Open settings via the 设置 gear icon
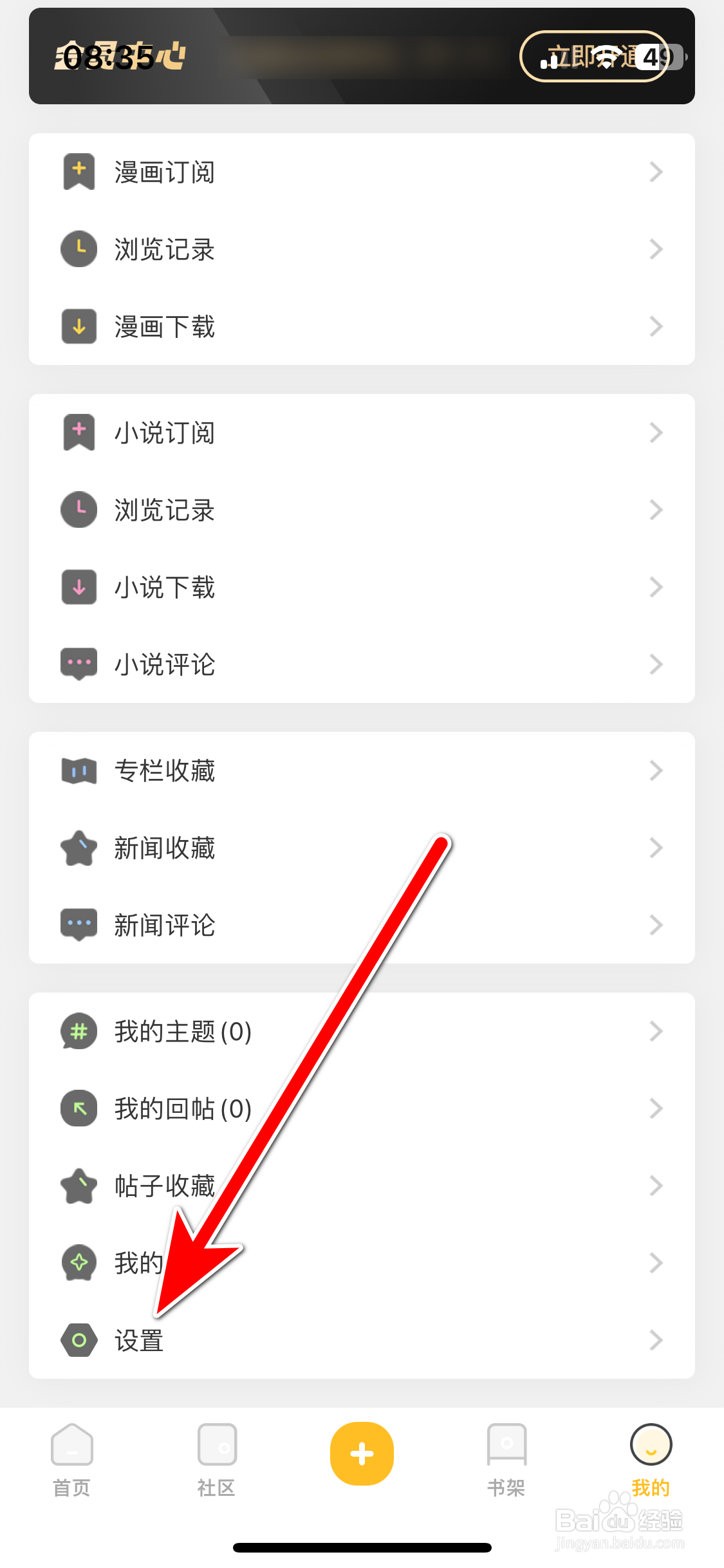724x1568 pixels. [78, 1341]
